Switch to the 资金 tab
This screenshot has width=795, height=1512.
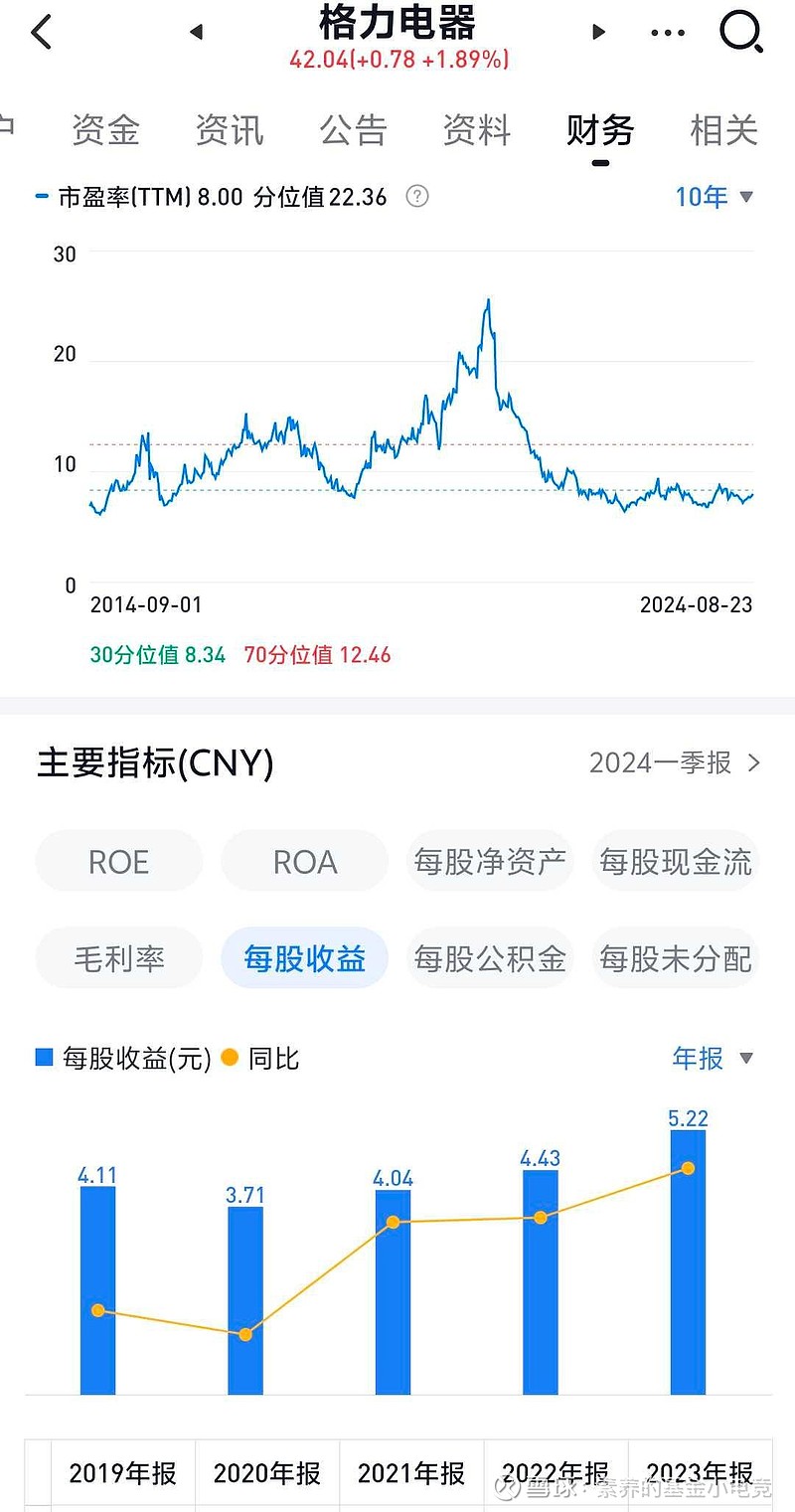tap(105, 130)
